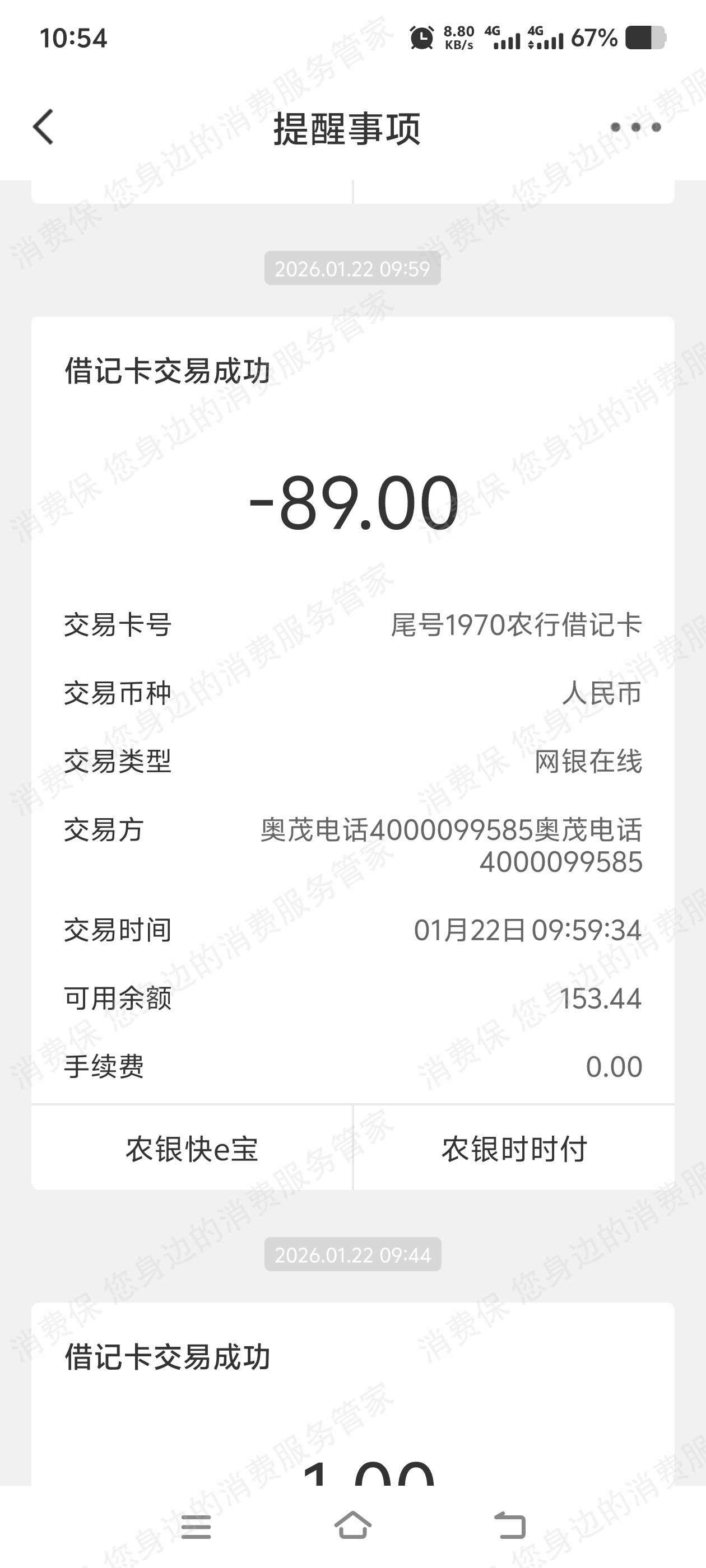Tap the 2026.01.22 09:44 date label
Screen dimensions: 706x1568
(x=352, y=1254)
